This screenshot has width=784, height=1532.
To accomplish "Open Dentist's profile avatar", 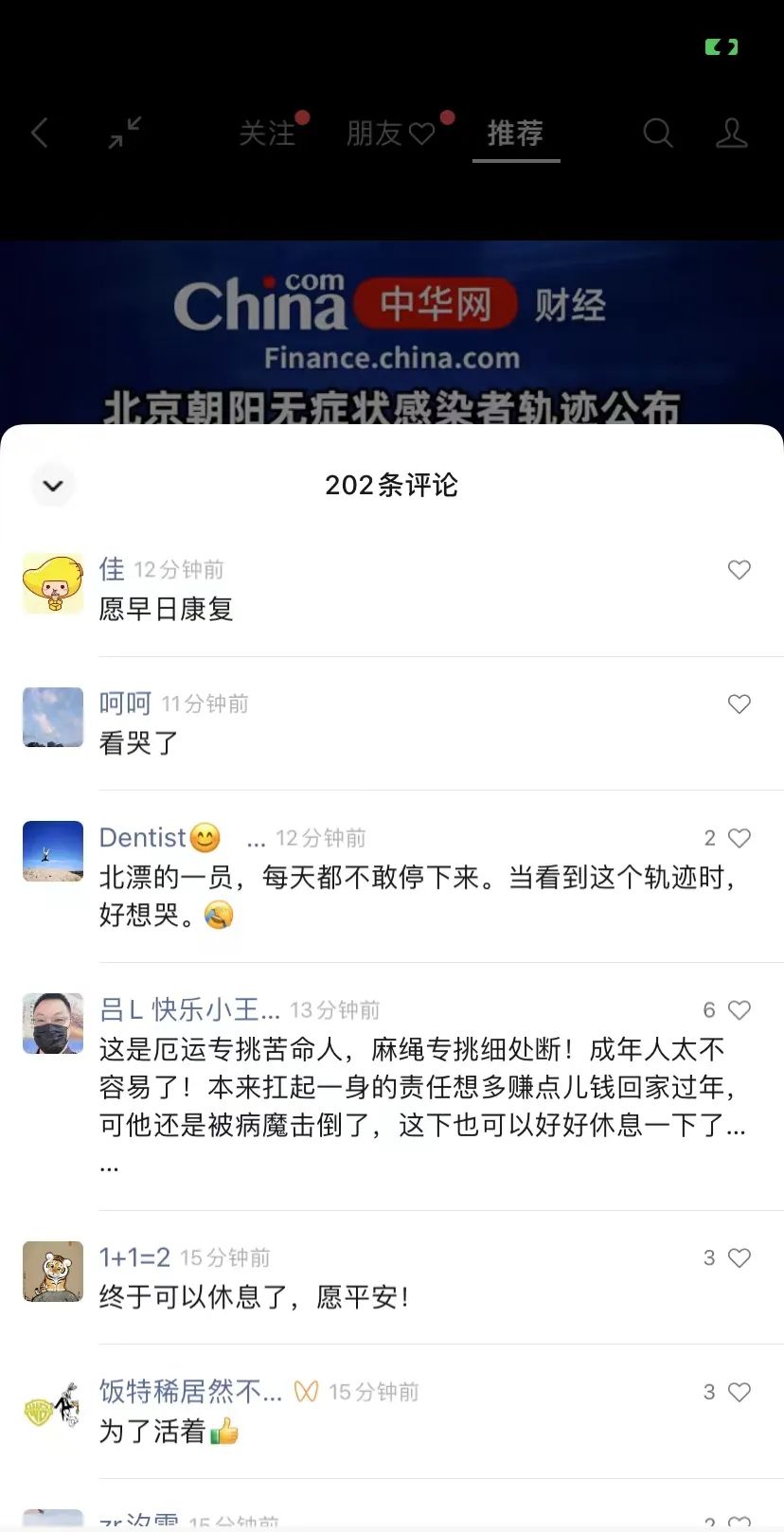I will point(53,851).
